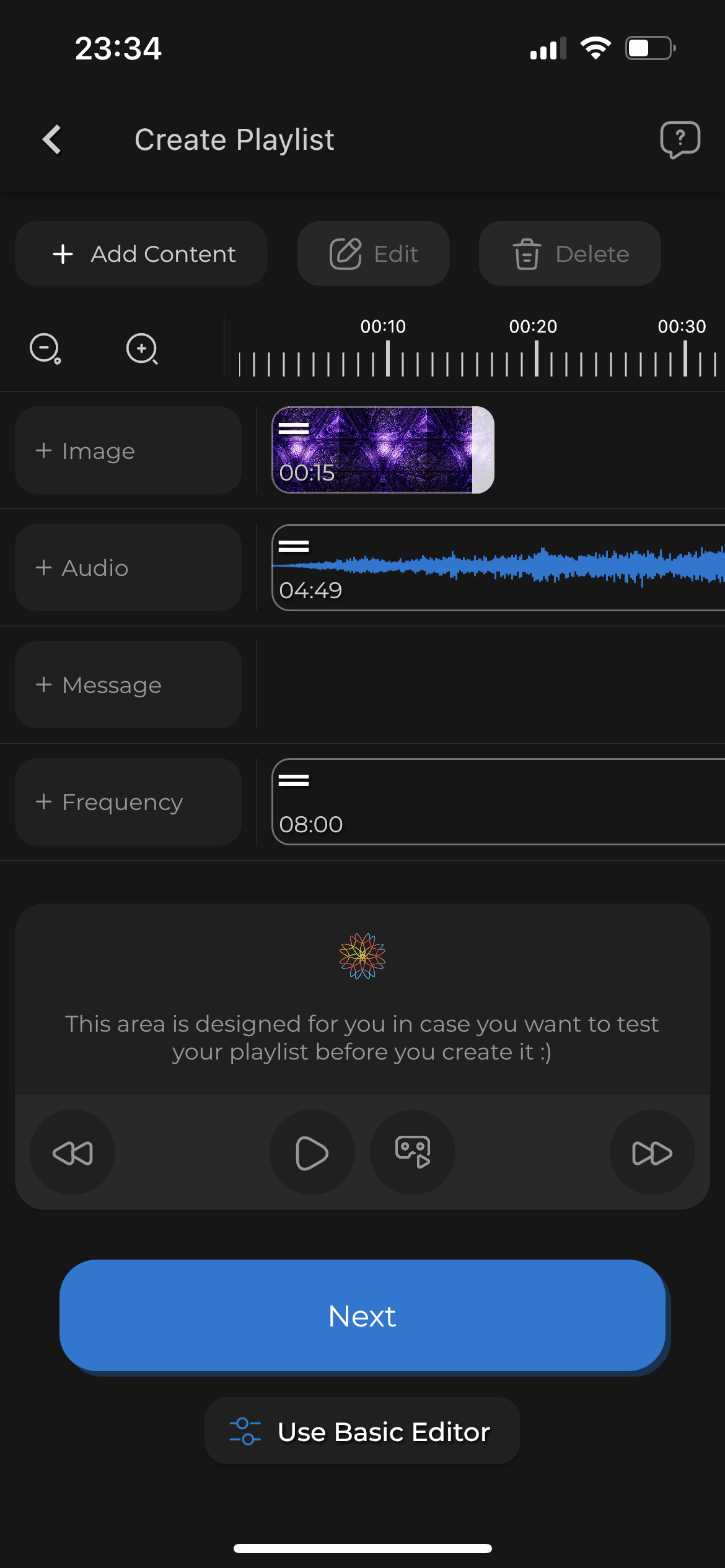This screenshot has width=725, height=1568.
Task: Tap Add Content button
Action: pyautogui.click(x=141, y=254)
